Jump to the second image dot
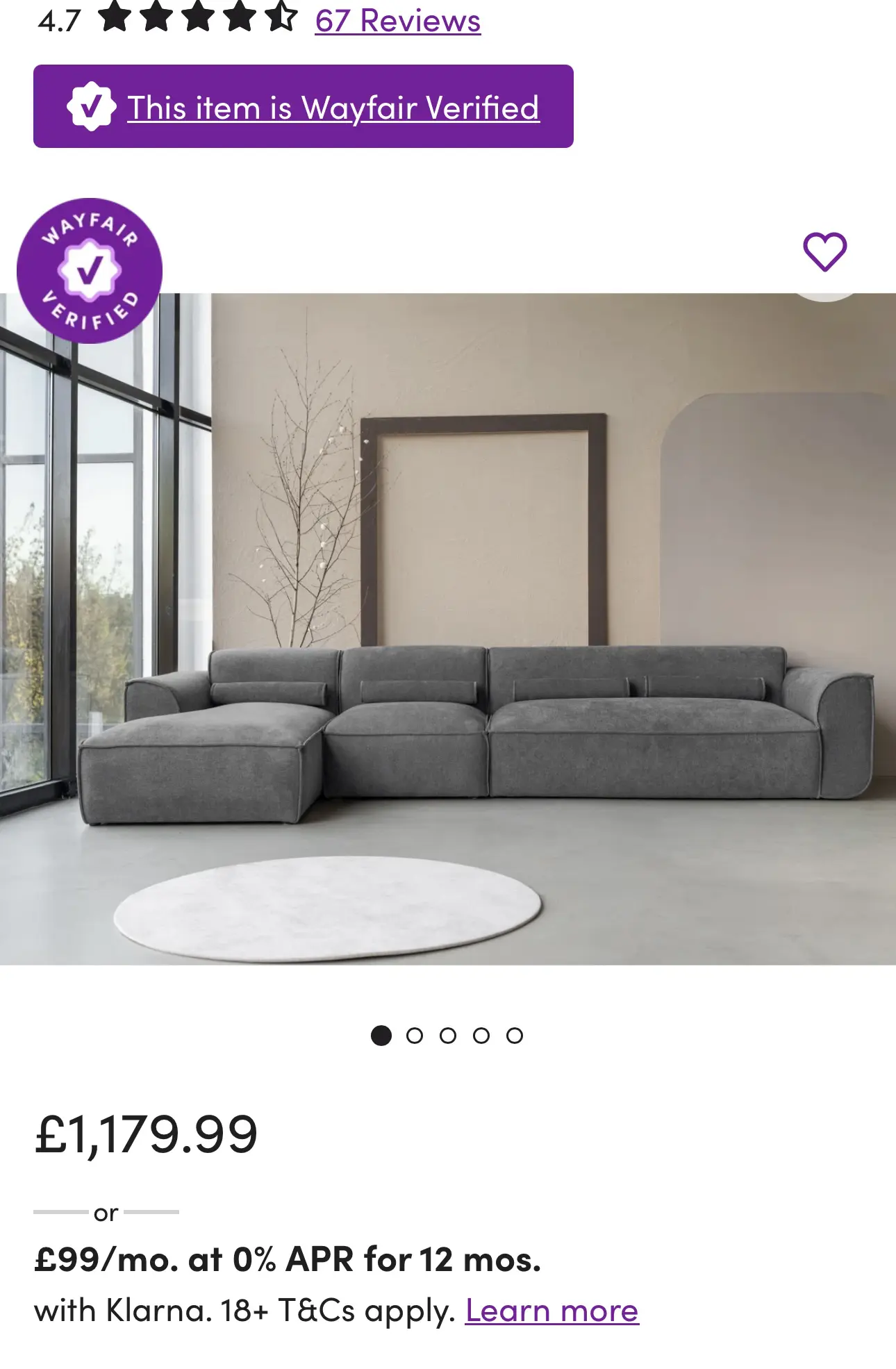Viewport: 896px width, 1369px height. (x=415, y=1036)
